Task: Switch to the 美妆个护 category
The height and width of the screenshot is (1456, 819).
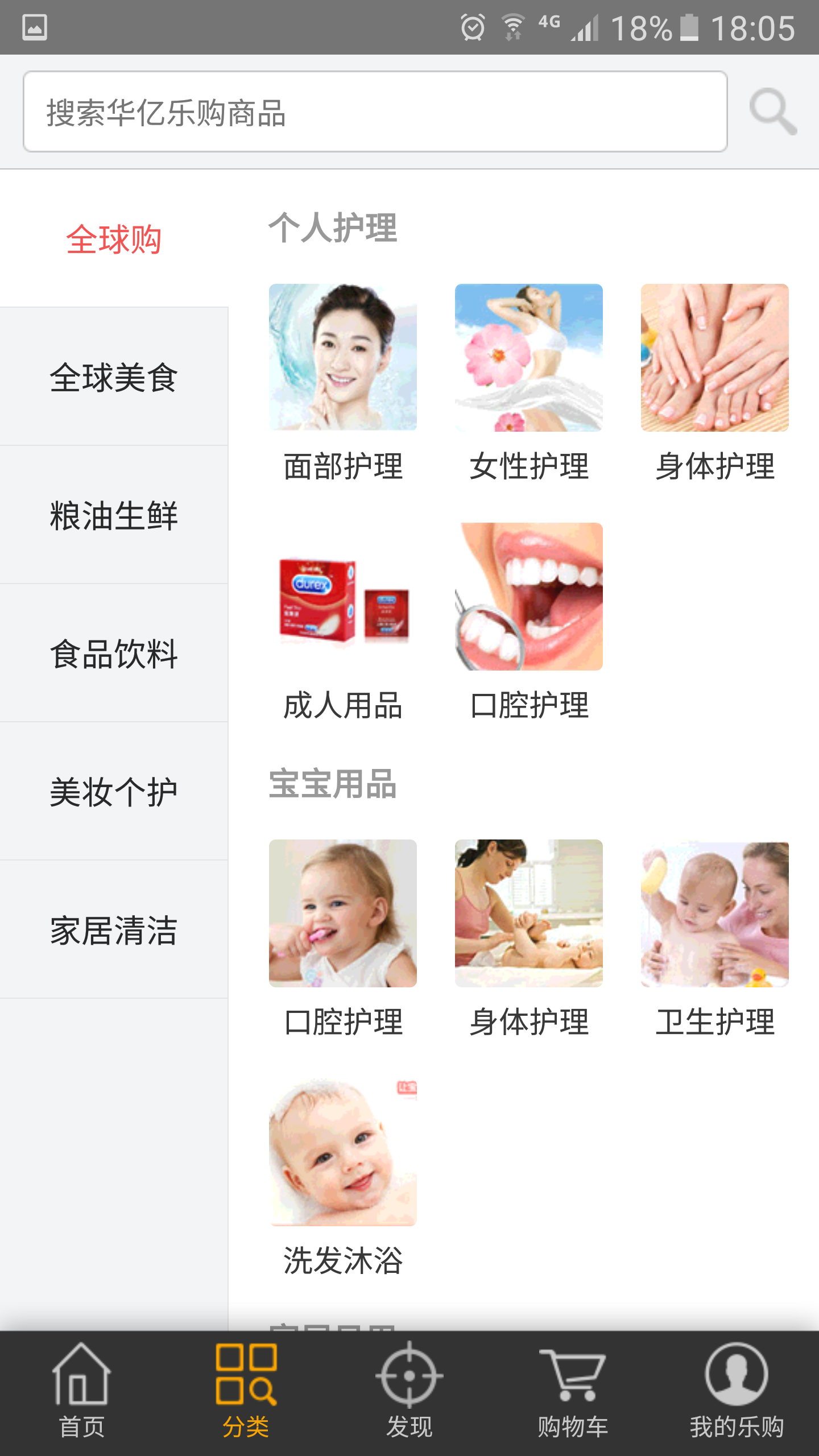Action: point(114,792)
